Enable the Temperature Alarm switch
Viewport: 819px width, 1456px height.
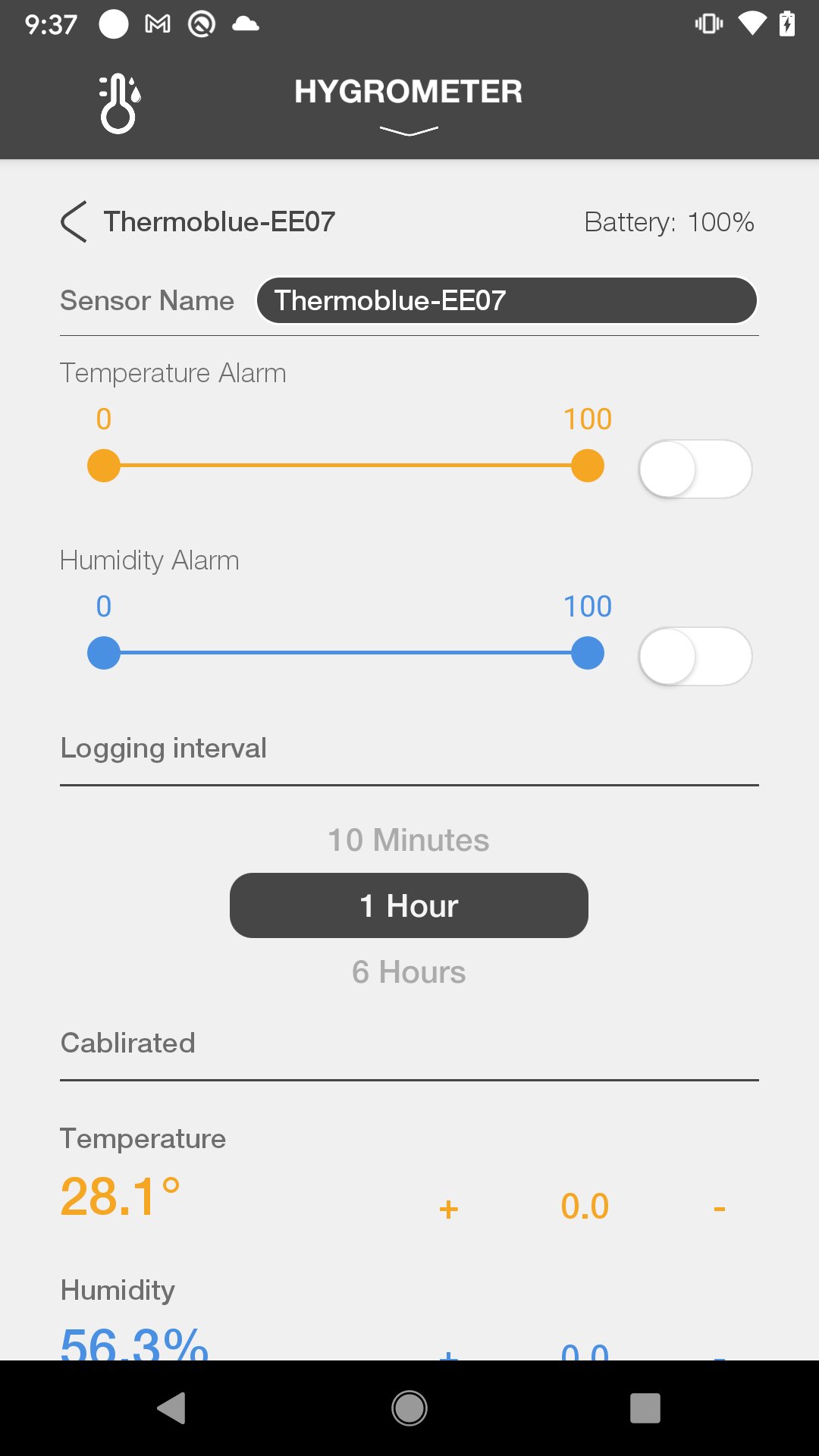(x=695, y=469)
